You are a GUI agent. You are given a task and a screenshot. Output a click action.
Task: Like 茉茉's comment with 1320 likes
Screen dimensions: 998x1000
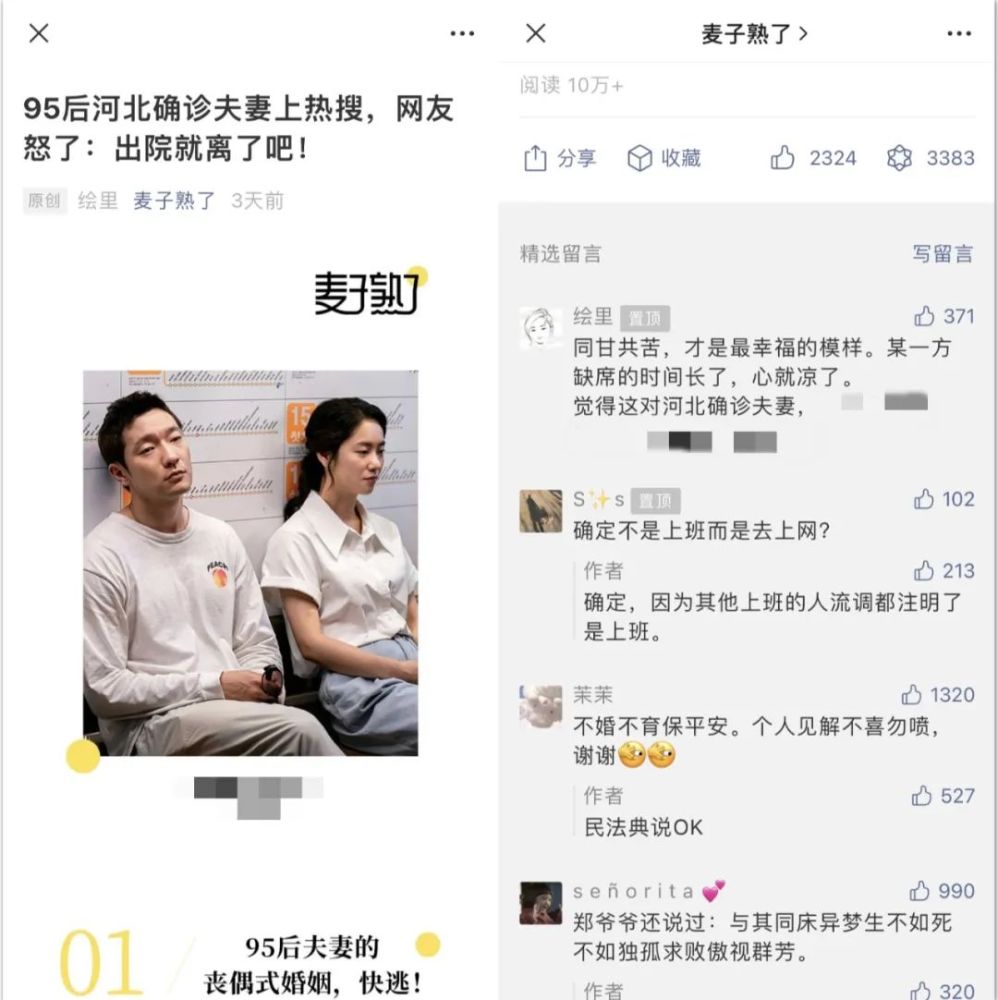pos(937,695)
